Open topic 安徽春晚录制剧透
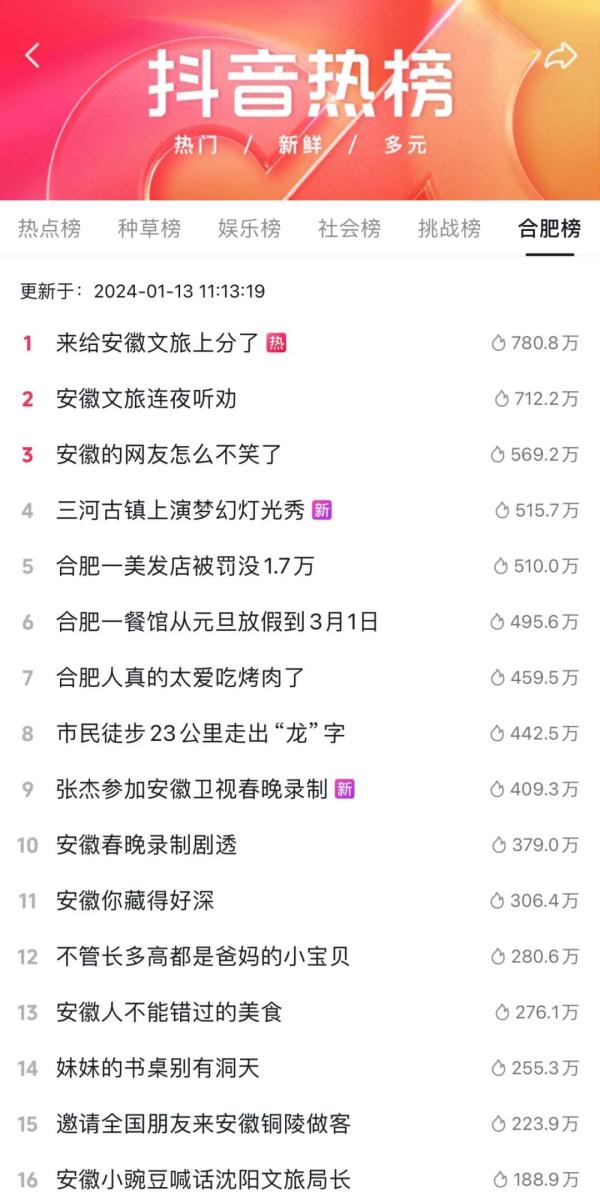Screen dimensions: 600x1202 click(x=146, y=845)
